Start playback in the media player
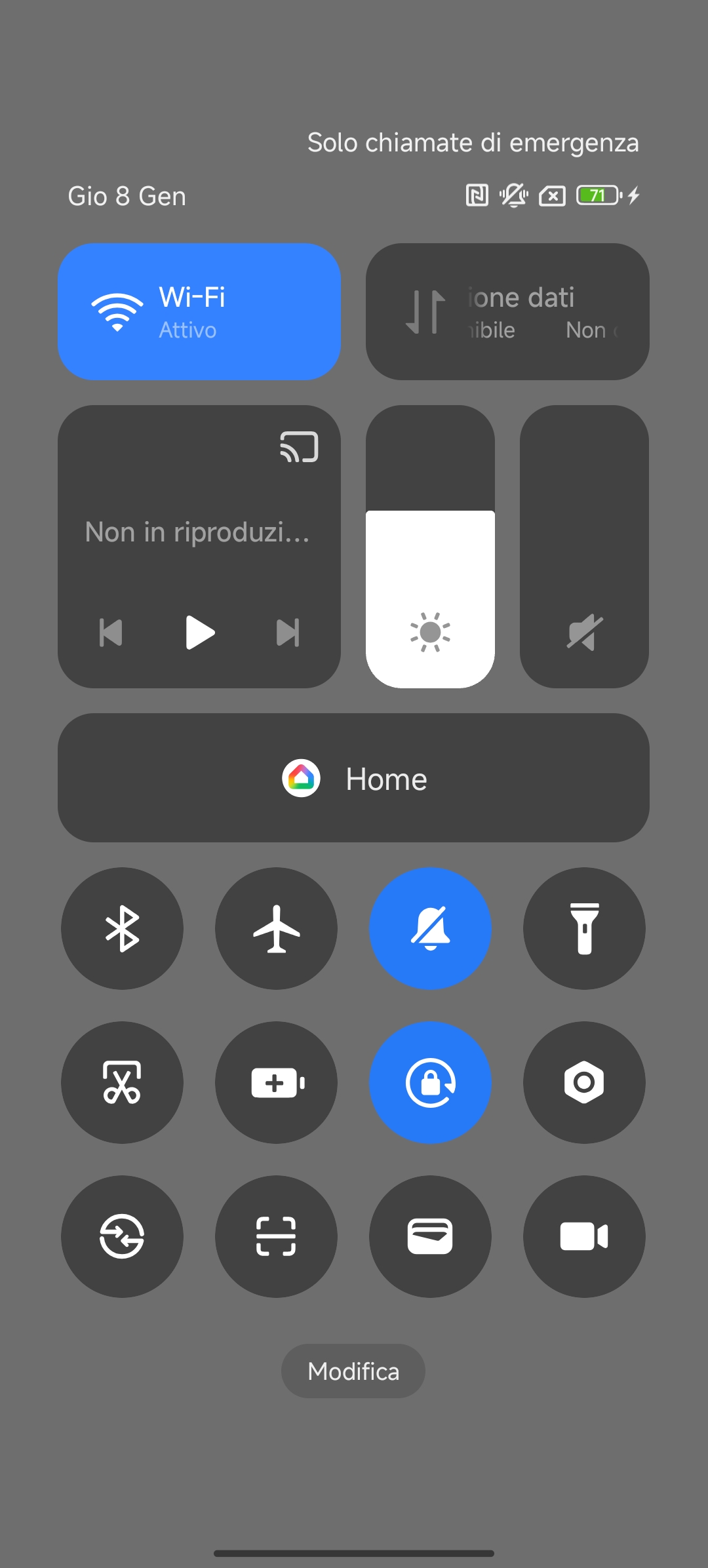 (x=199, y=633)
